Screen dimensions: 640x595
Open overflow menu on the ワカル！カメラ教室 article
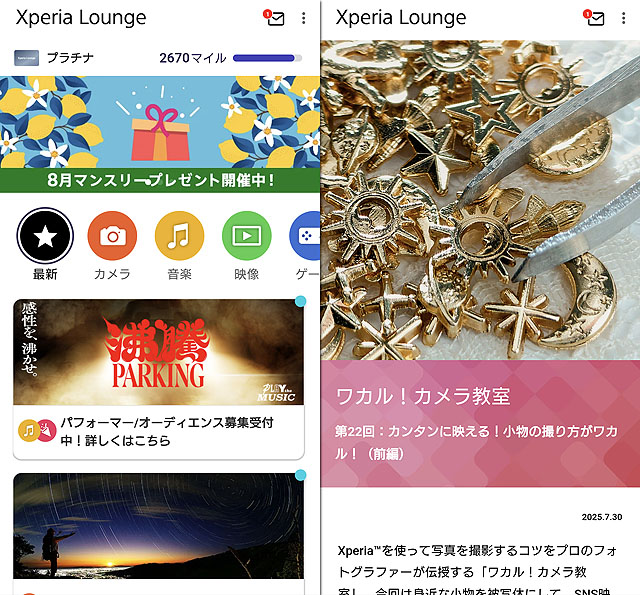[x=623, y=18]
